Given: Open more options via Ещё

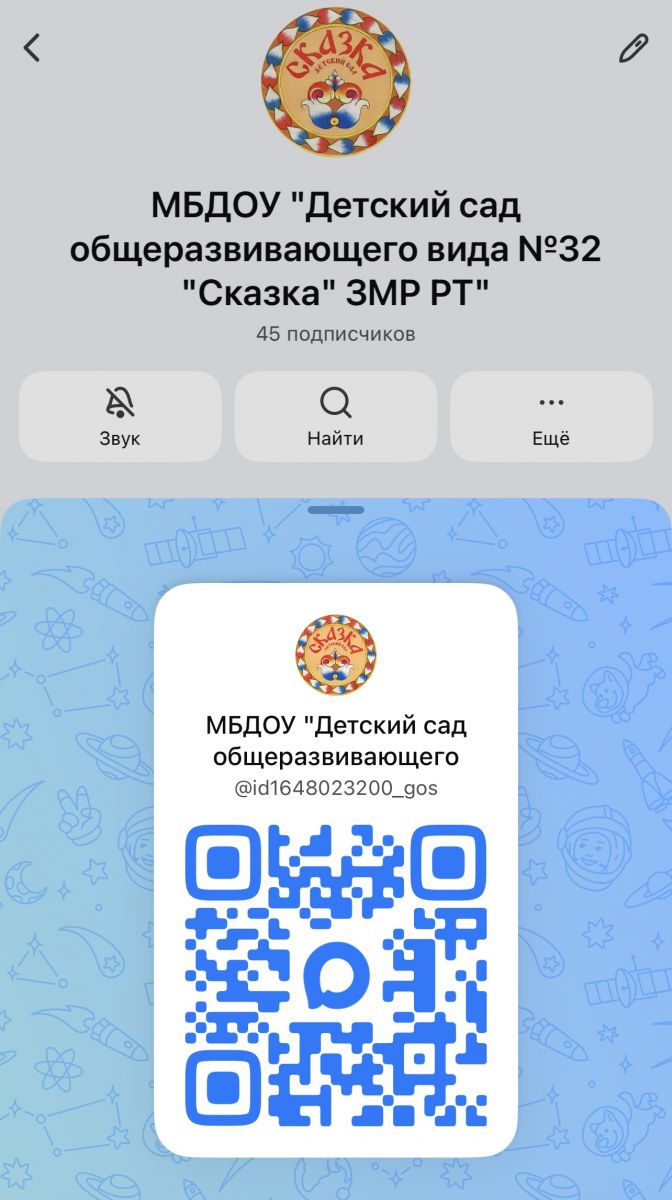Looking at the screenshot, I should point(551,417).
